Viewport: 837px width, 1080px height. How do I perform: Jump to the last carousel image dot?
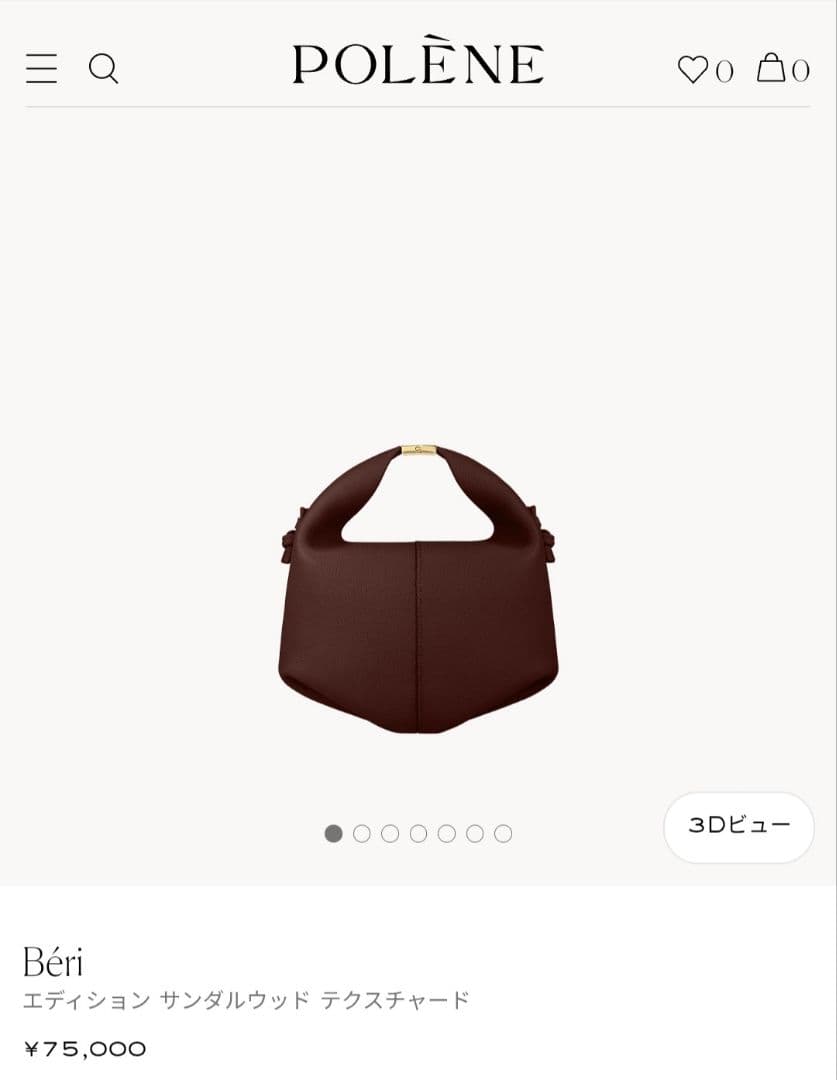[x=501, y=833]
